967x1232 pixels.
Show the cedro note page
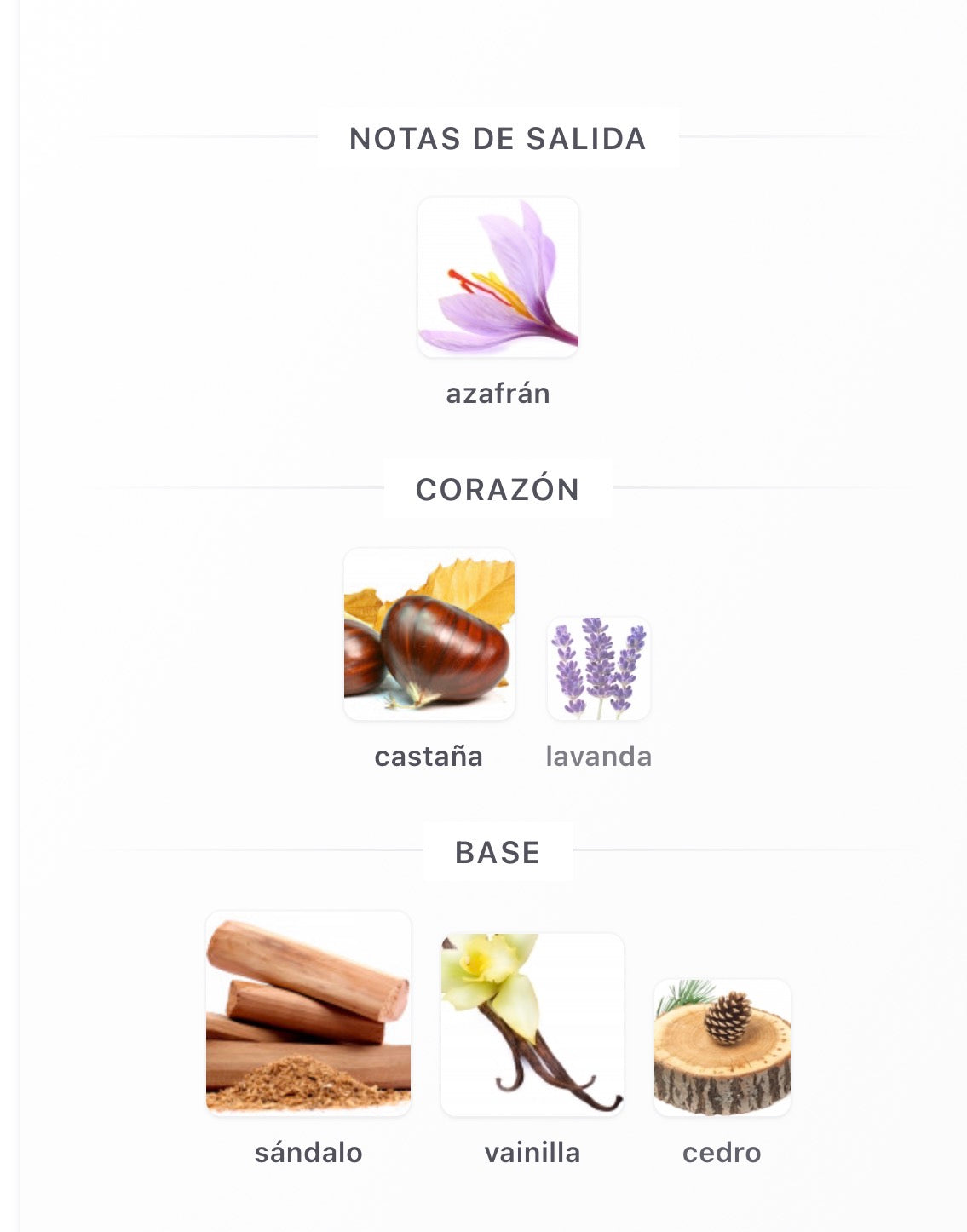(722, 1048)
